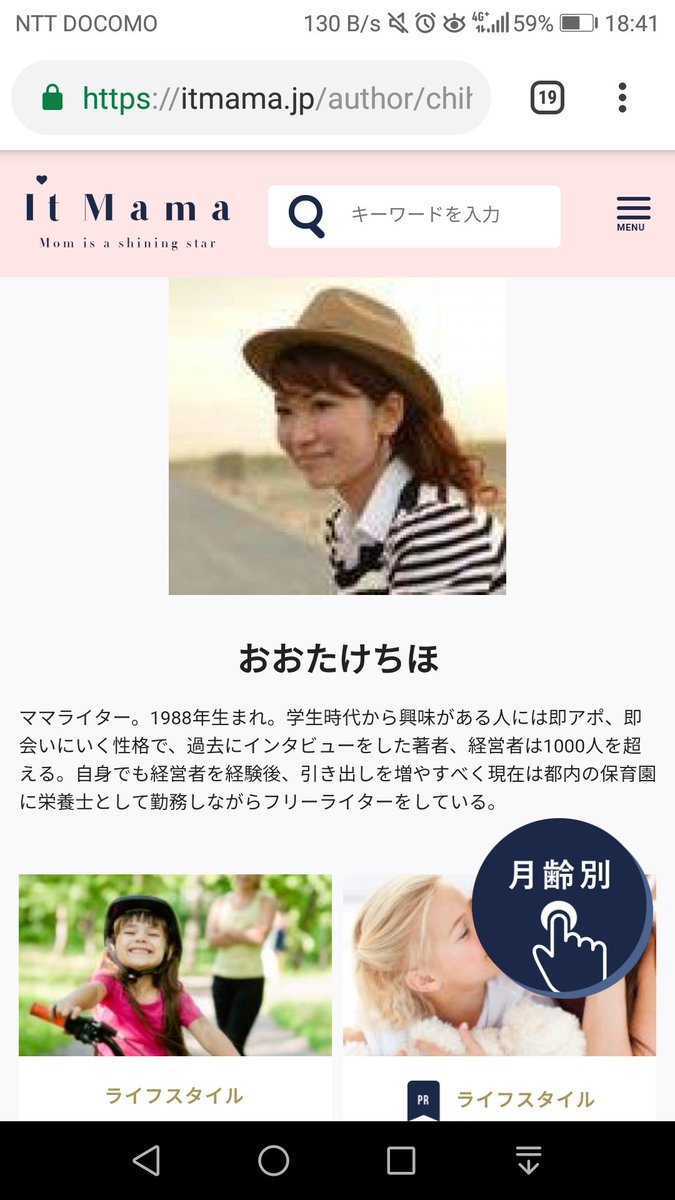The height and width of the screenshot is (1200, 675).
Task: Go back with the system back button
Action: (147, 1160)
